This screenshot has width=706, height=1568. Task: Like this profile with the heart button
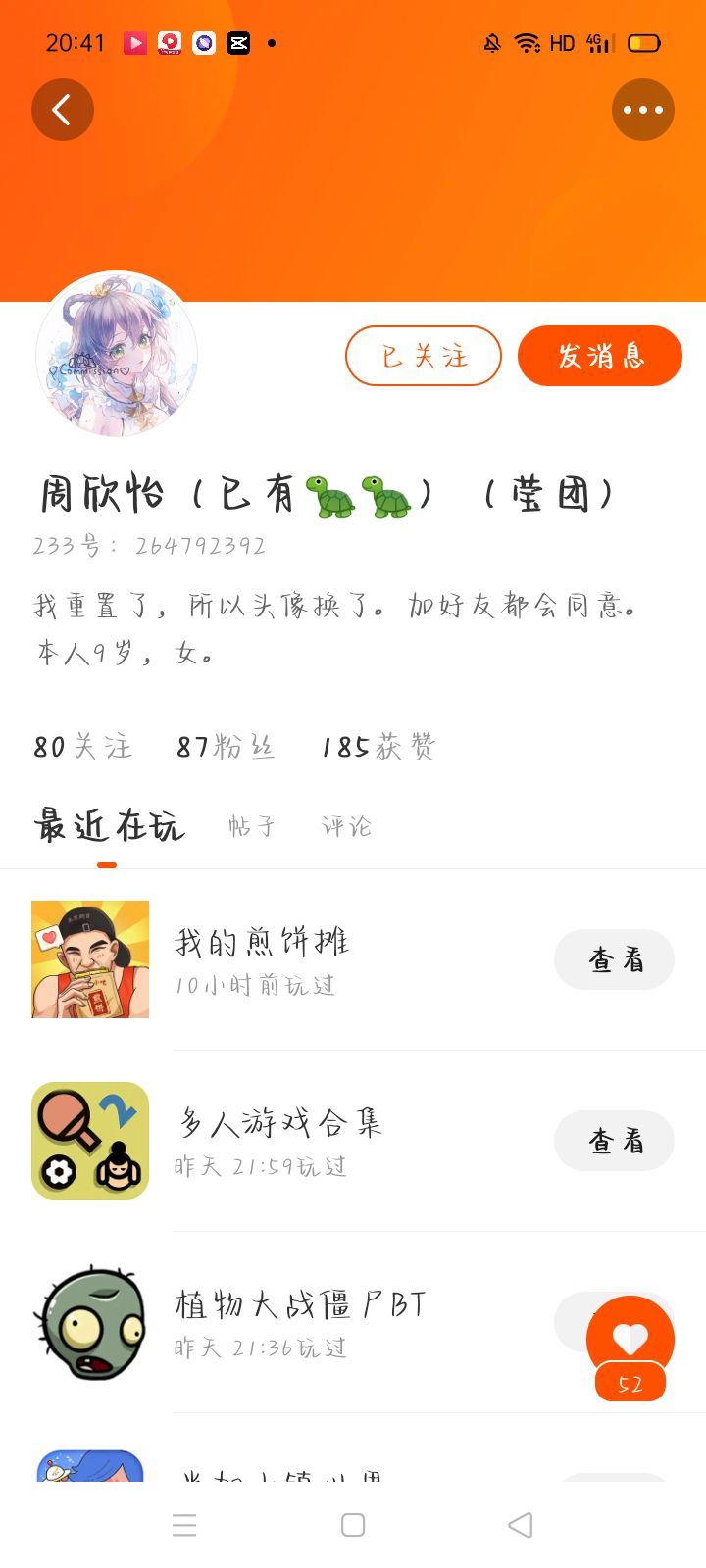click(630, 1338)
